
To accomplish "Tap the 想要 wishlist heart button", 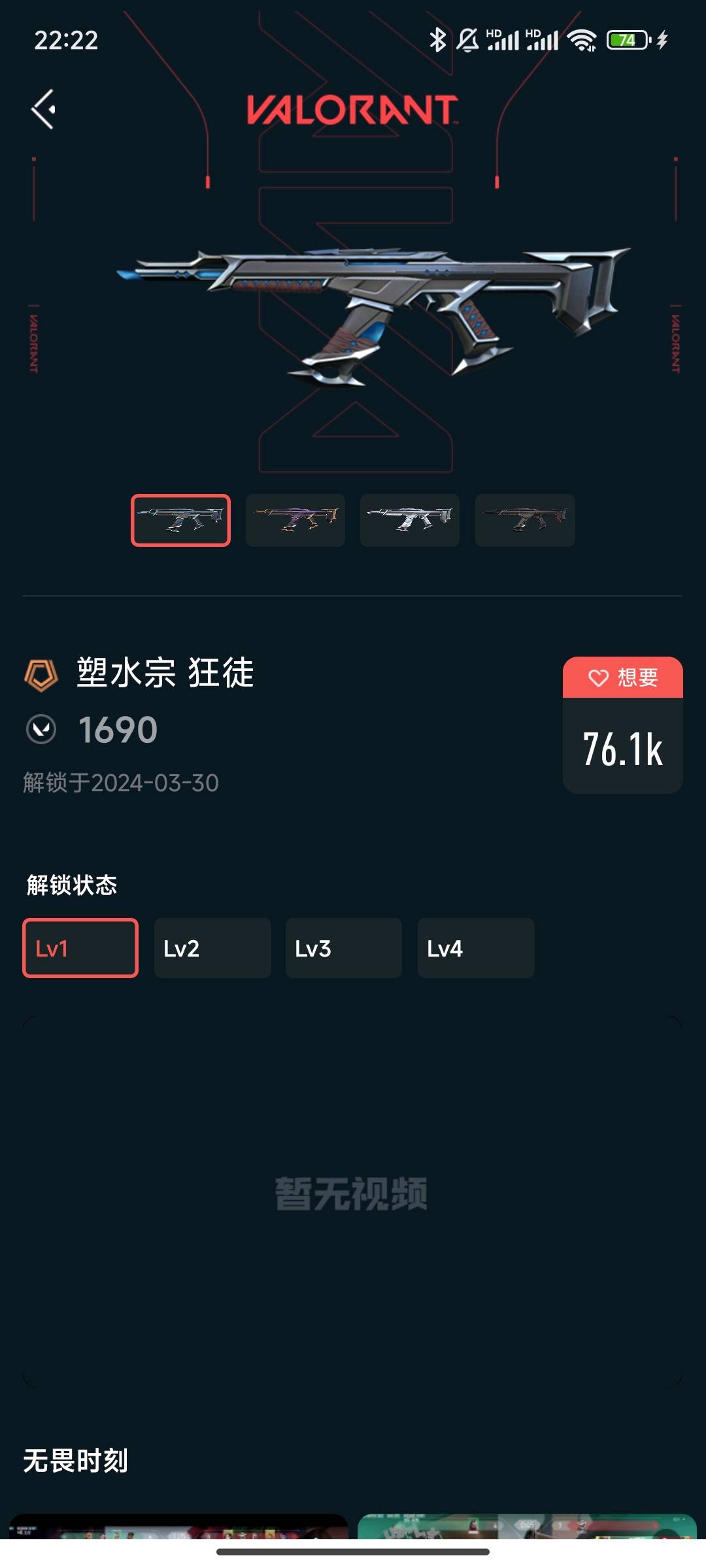I will pyautogui.click(x=622, y=678).
